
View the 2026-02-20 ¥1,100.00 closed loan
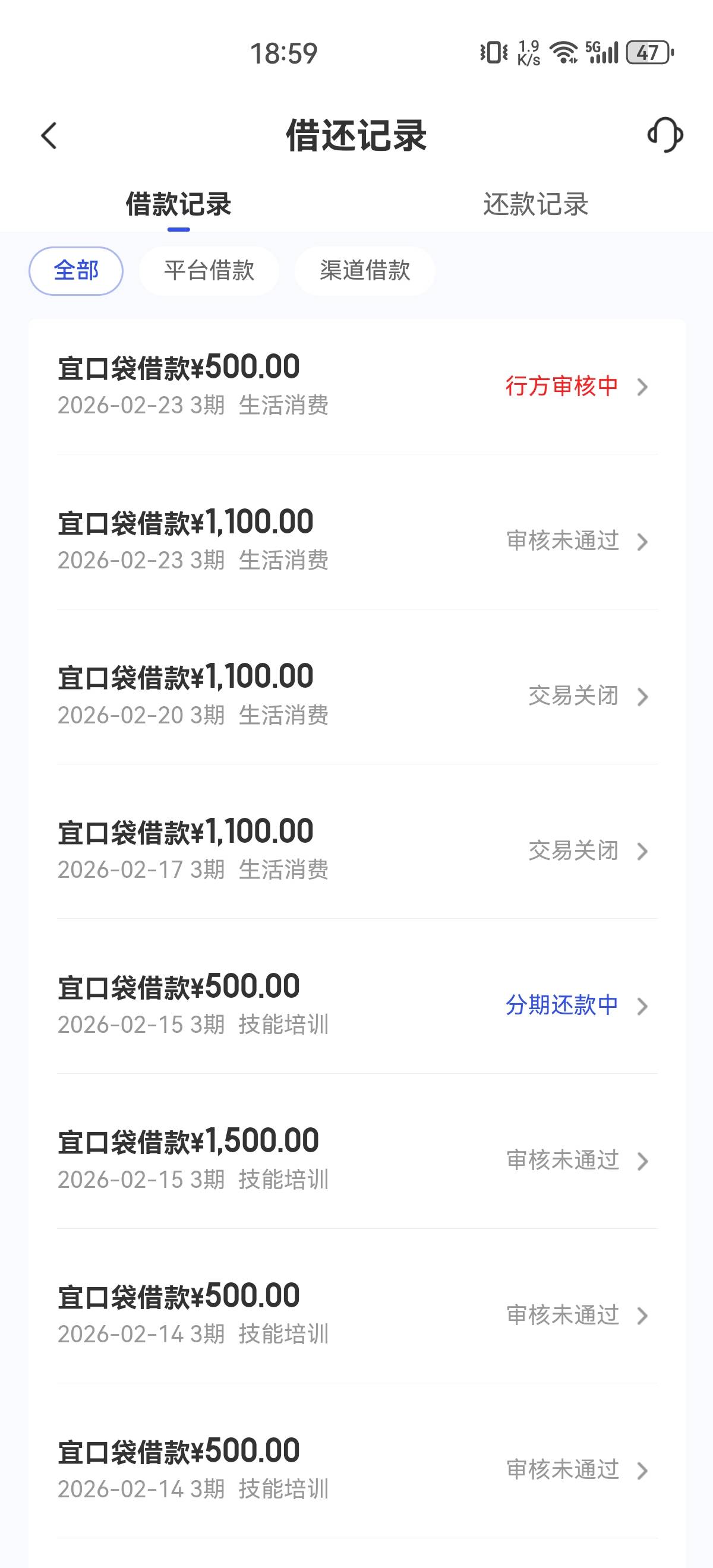tap(357, 696)
